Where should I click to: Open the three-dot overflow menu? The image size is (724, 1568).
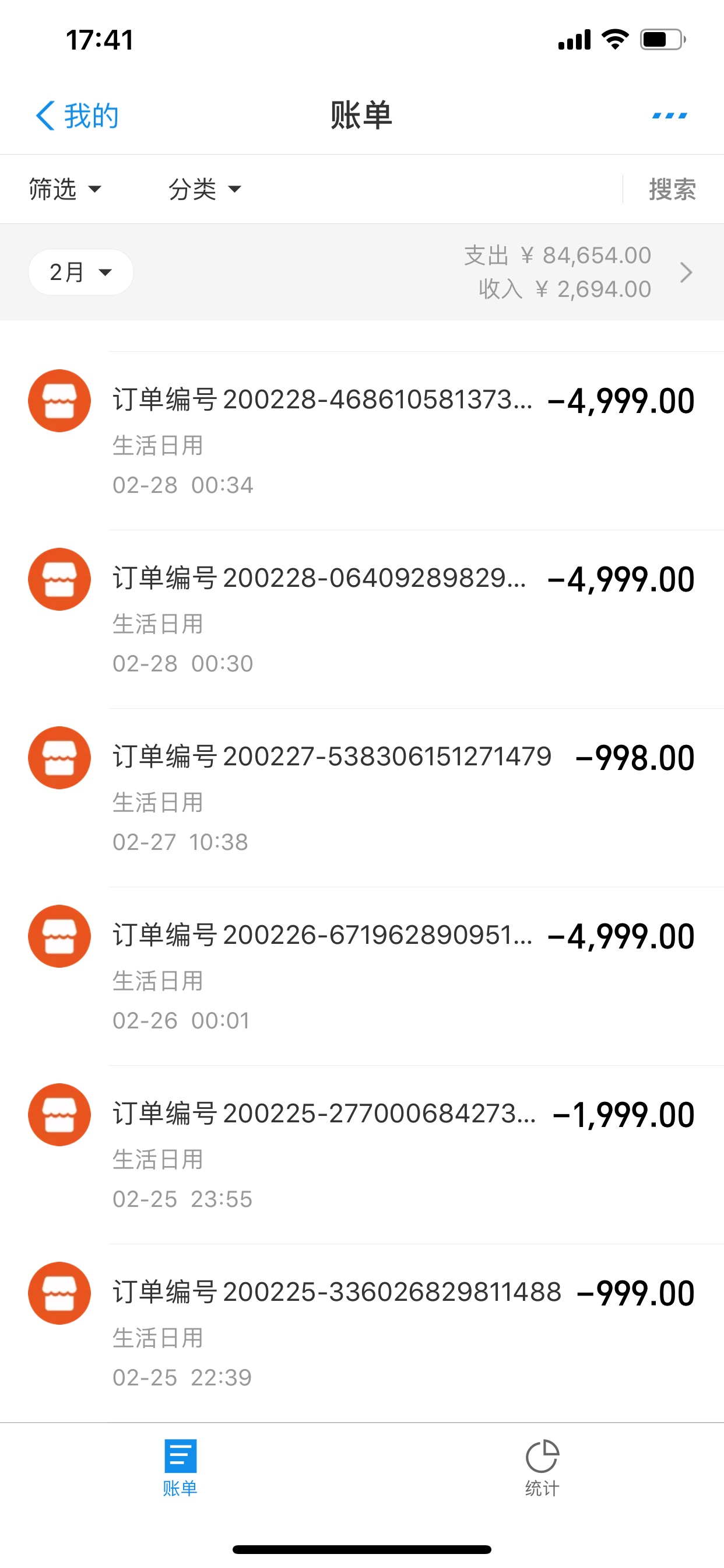click(669, 115)
